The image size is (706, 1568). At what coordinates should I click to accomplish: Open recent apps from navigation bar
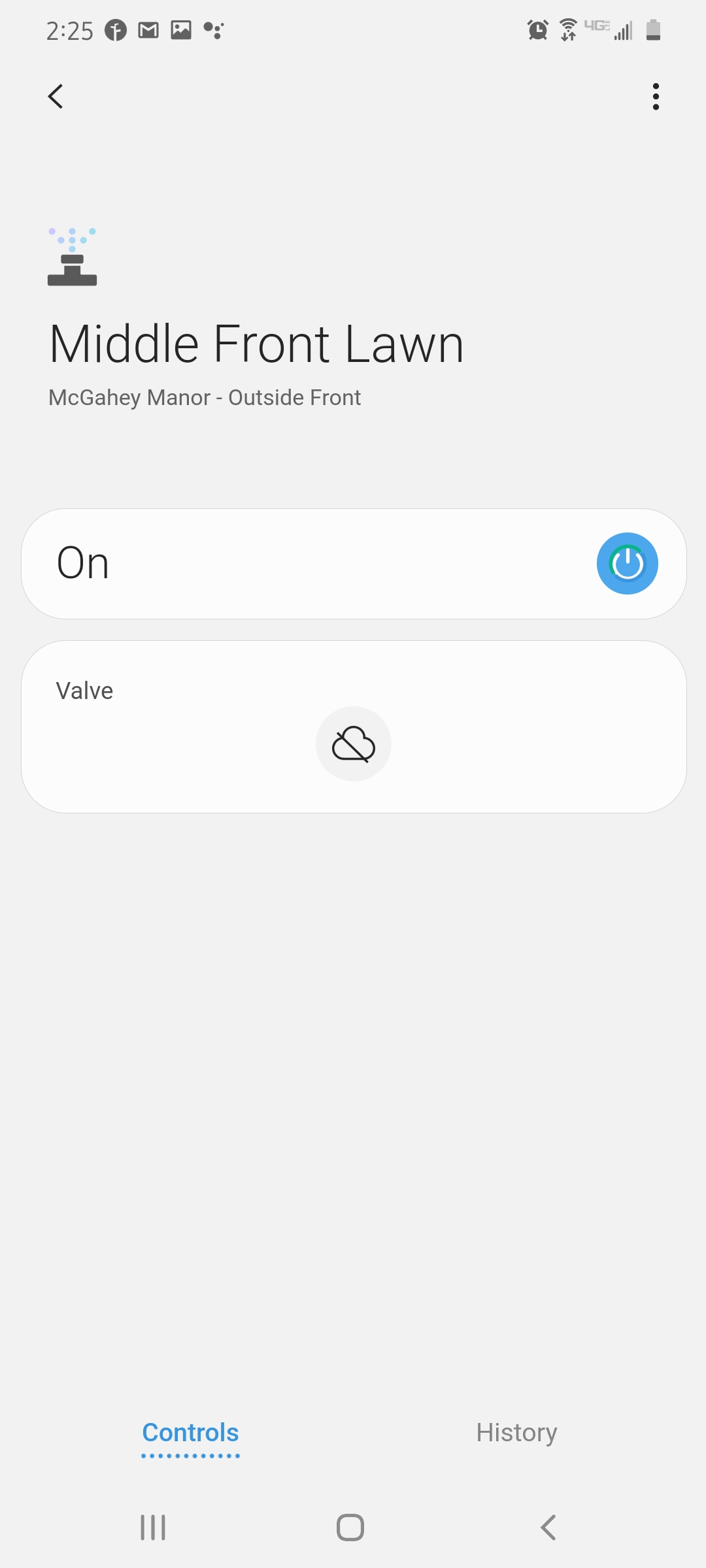153,1527
